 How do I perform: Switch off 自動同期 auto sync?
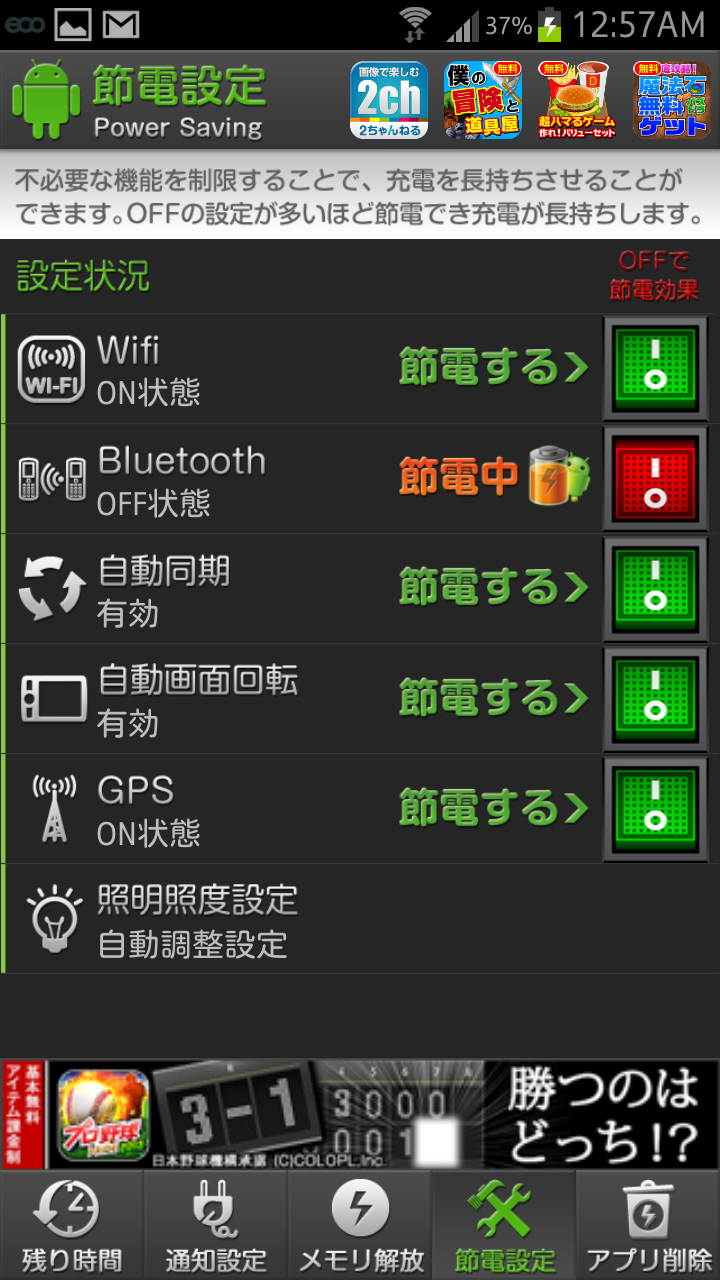coord(655,588)
